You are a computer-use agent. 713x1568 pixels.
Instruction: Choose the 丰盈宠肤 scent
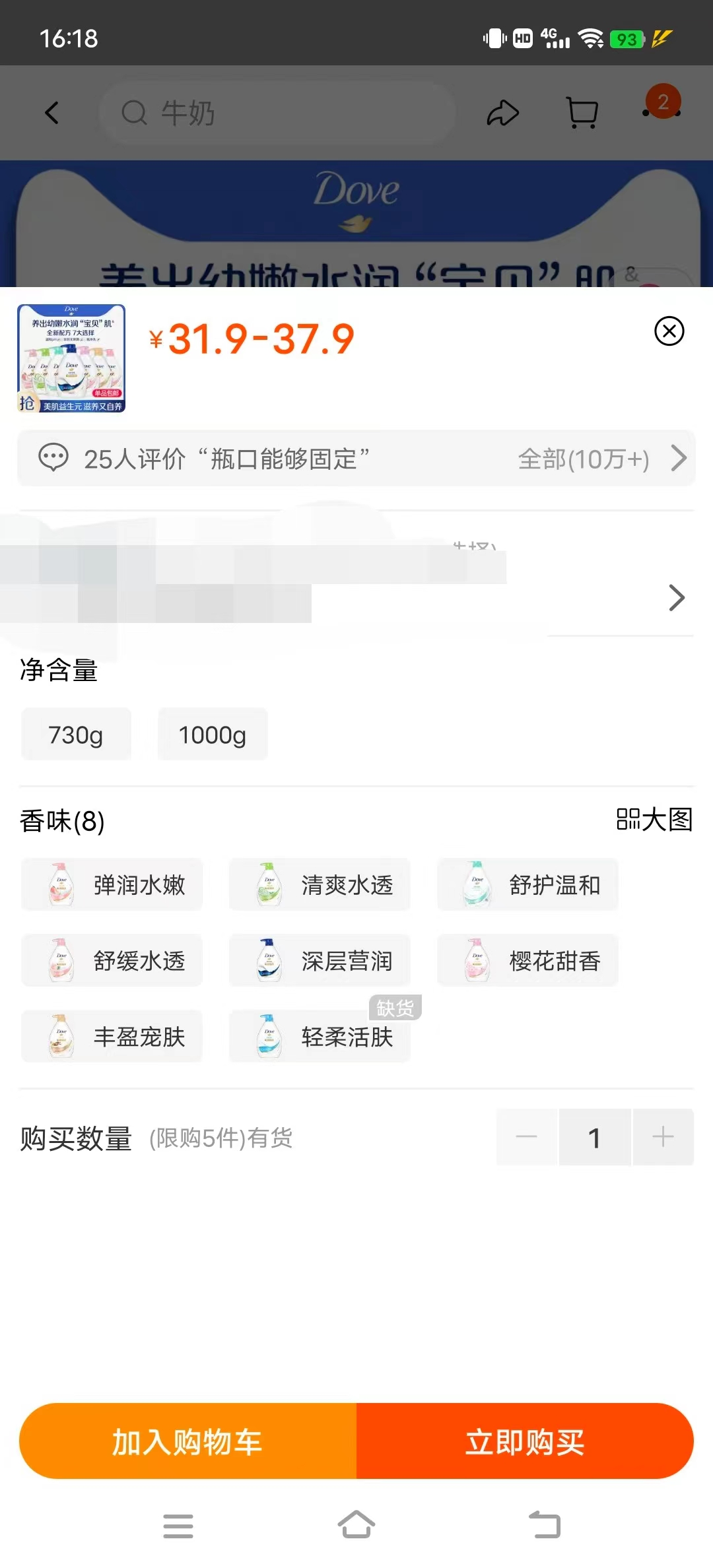[x=112, y=1037]
